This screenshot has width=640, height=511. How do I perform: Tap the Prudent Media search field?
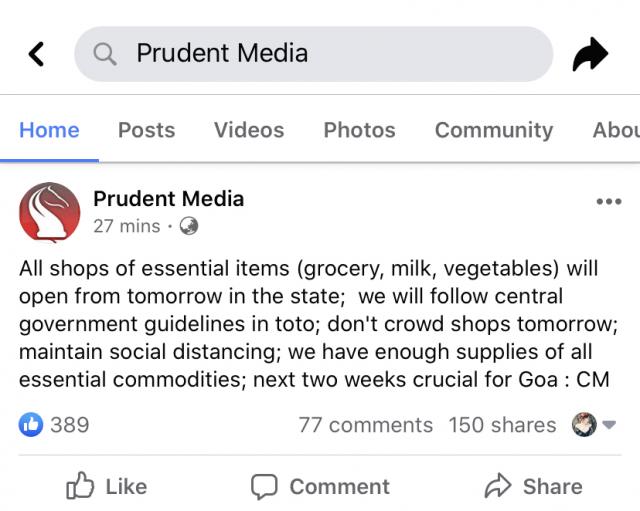tap(313, 54)
